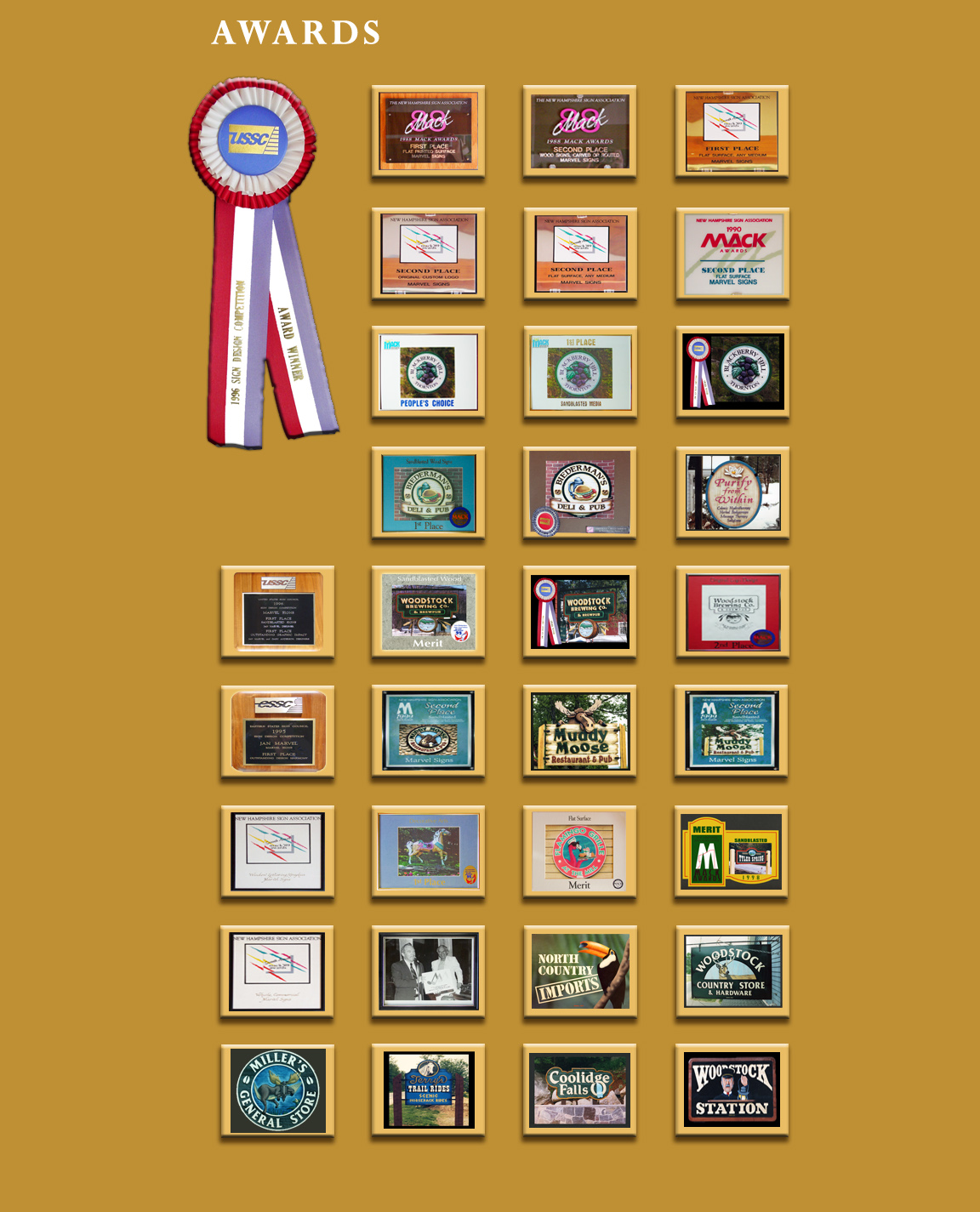Open the 1990 Mack Awards second place thumbnail
This screenshot has height=1212, width=980.
(x=732, y=253)
